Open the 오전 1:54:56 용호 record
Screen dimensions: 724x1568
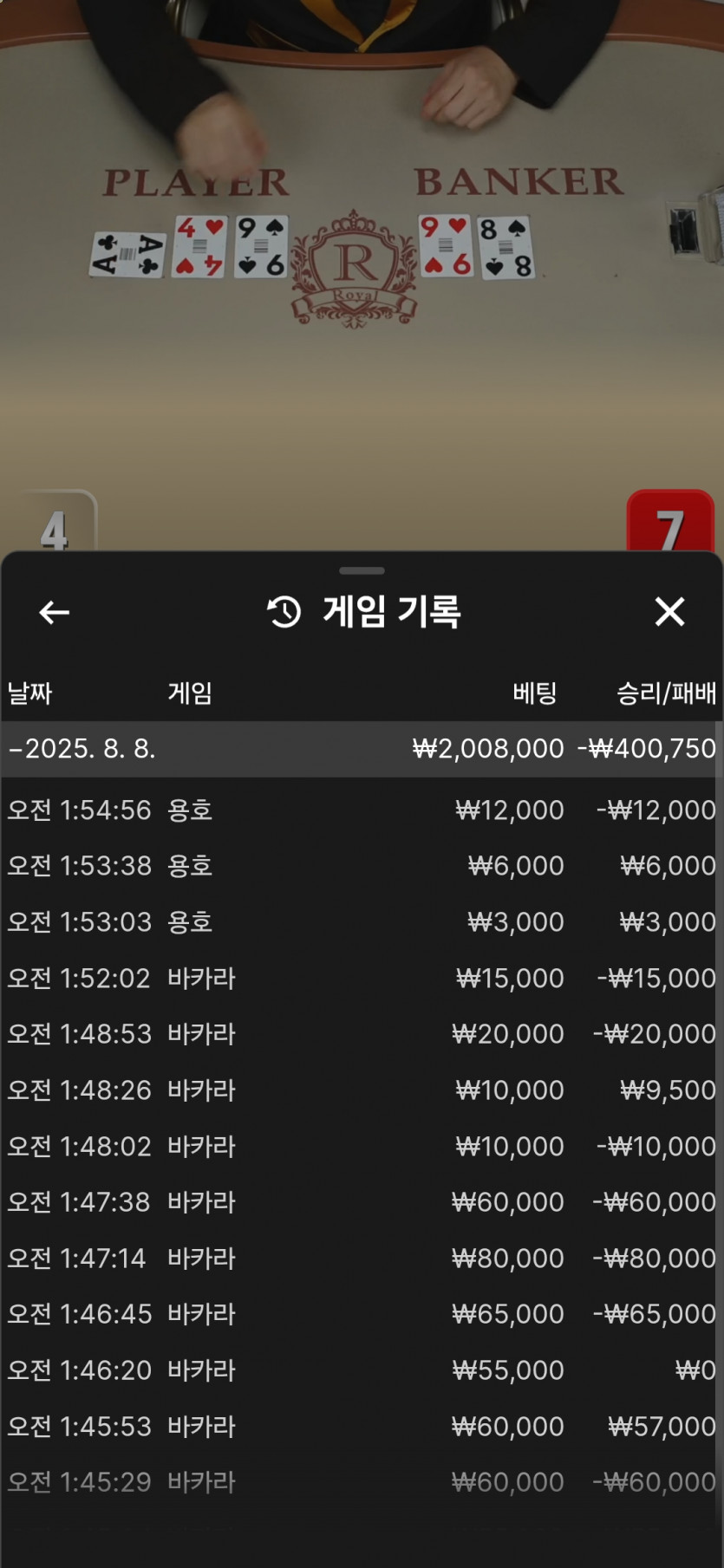[362, 810]
